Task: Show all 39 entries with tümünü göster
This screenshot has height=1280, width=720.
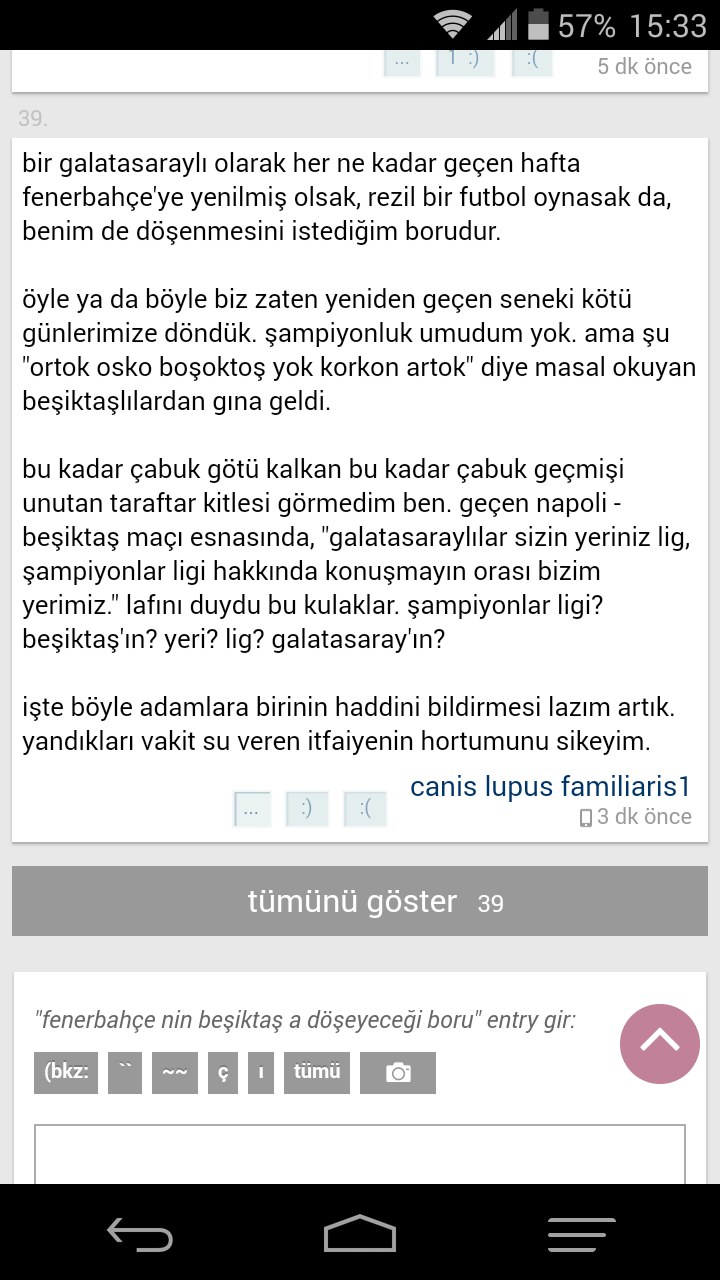Action: pos(360,901)
